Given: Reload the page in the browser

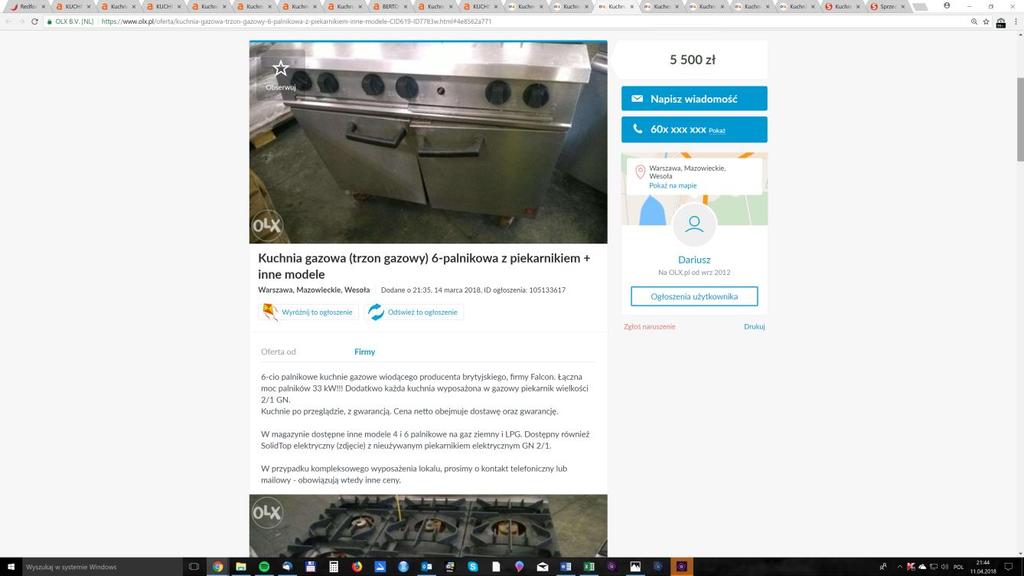Looking at the screenshot, I should 34,21.
